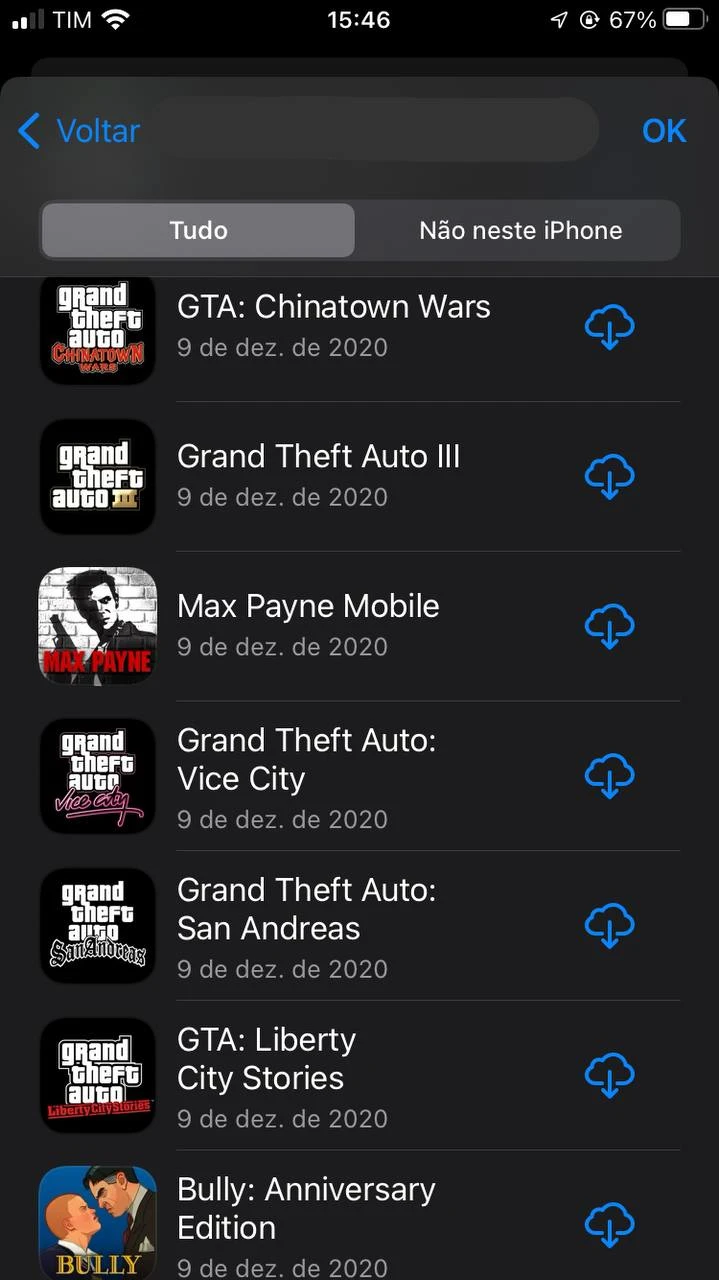Download Max Payne Mobile
This screenshot has height=1280, width=719.
pyautogui.click(x=609, y=626)
